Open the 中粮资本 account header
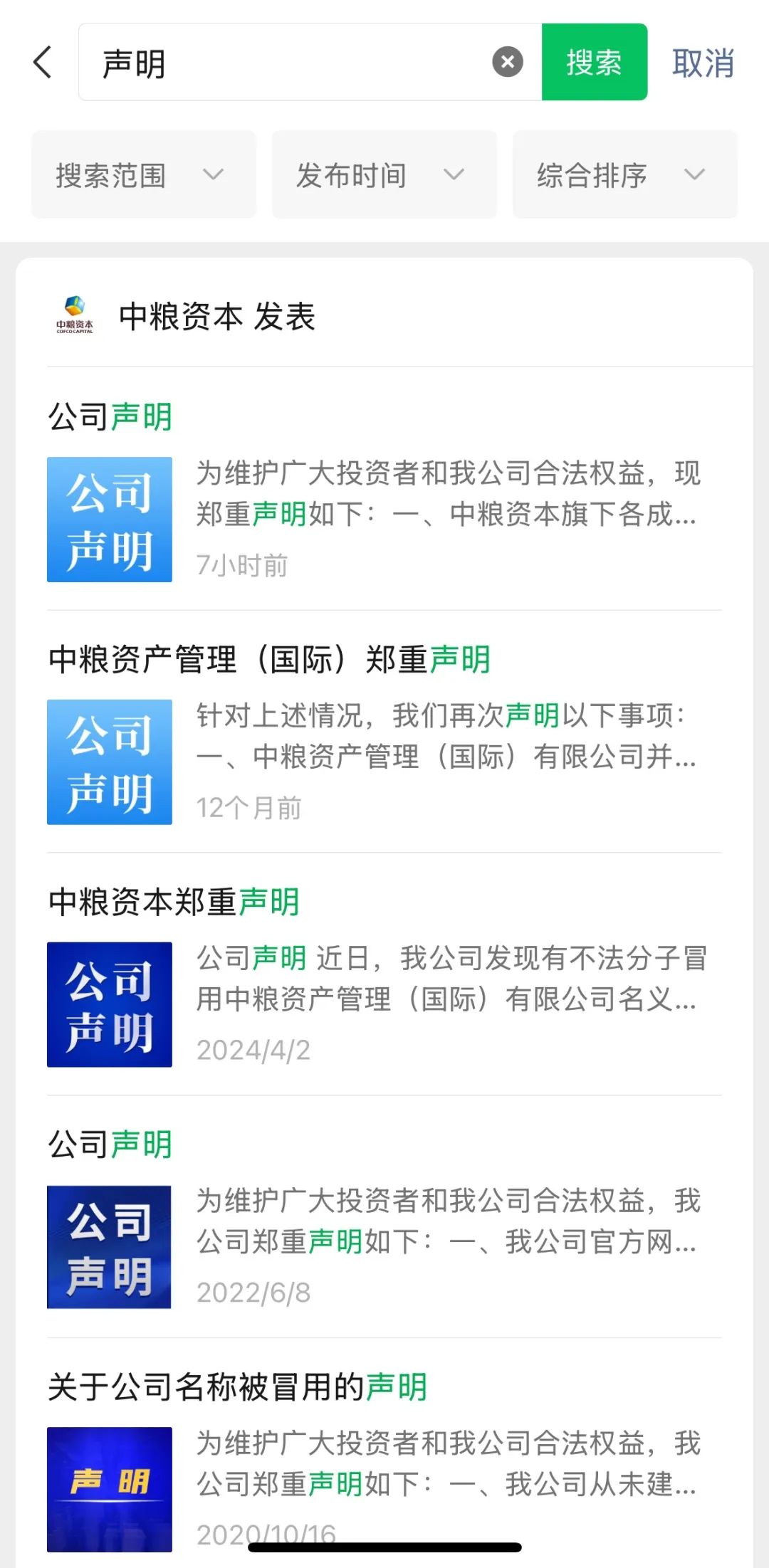Viewport: 769px width, 1568px height. (217, 316)
